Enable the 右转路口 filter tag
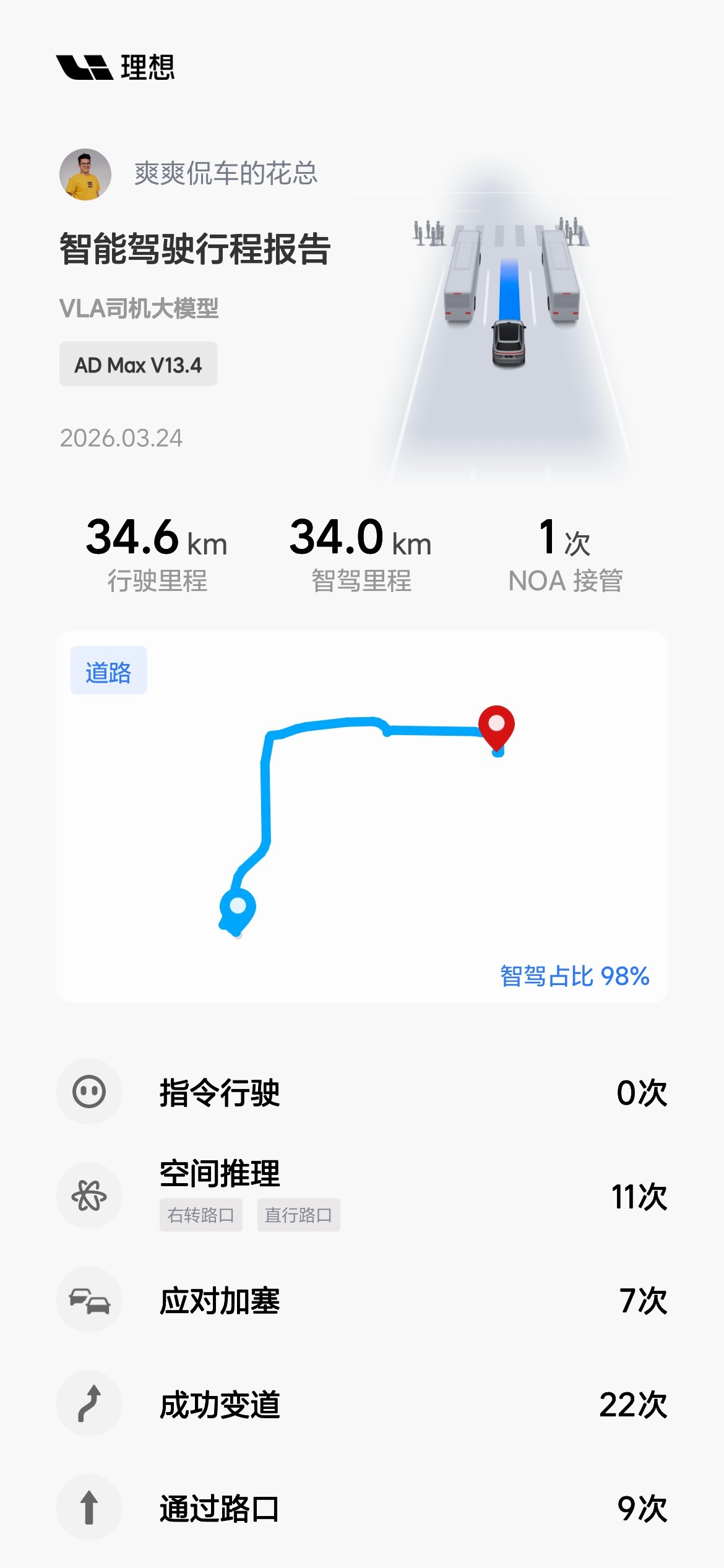 click(203, 1215)
